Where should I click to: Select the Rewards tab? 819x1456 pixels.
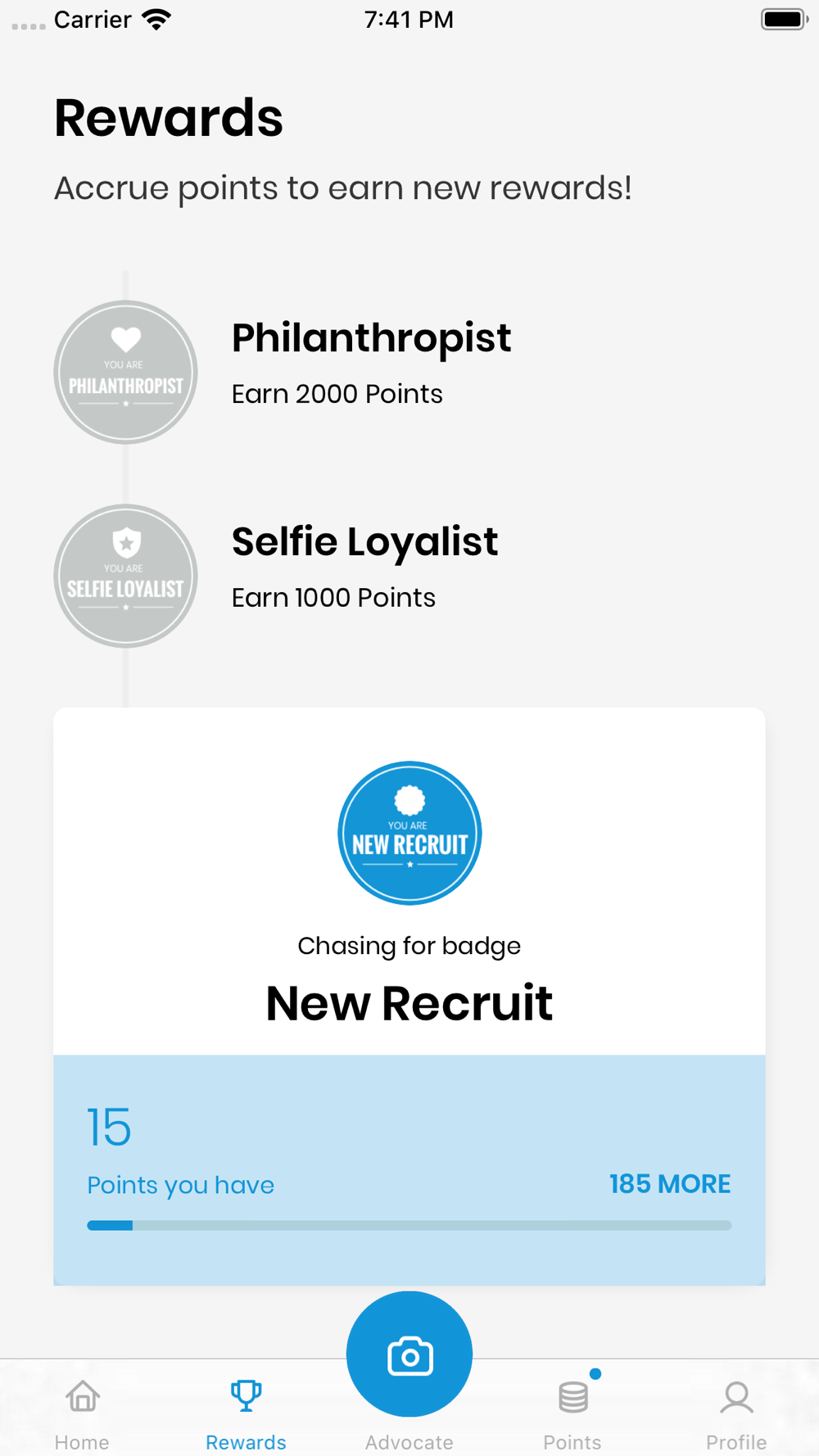coord(246,1414)
